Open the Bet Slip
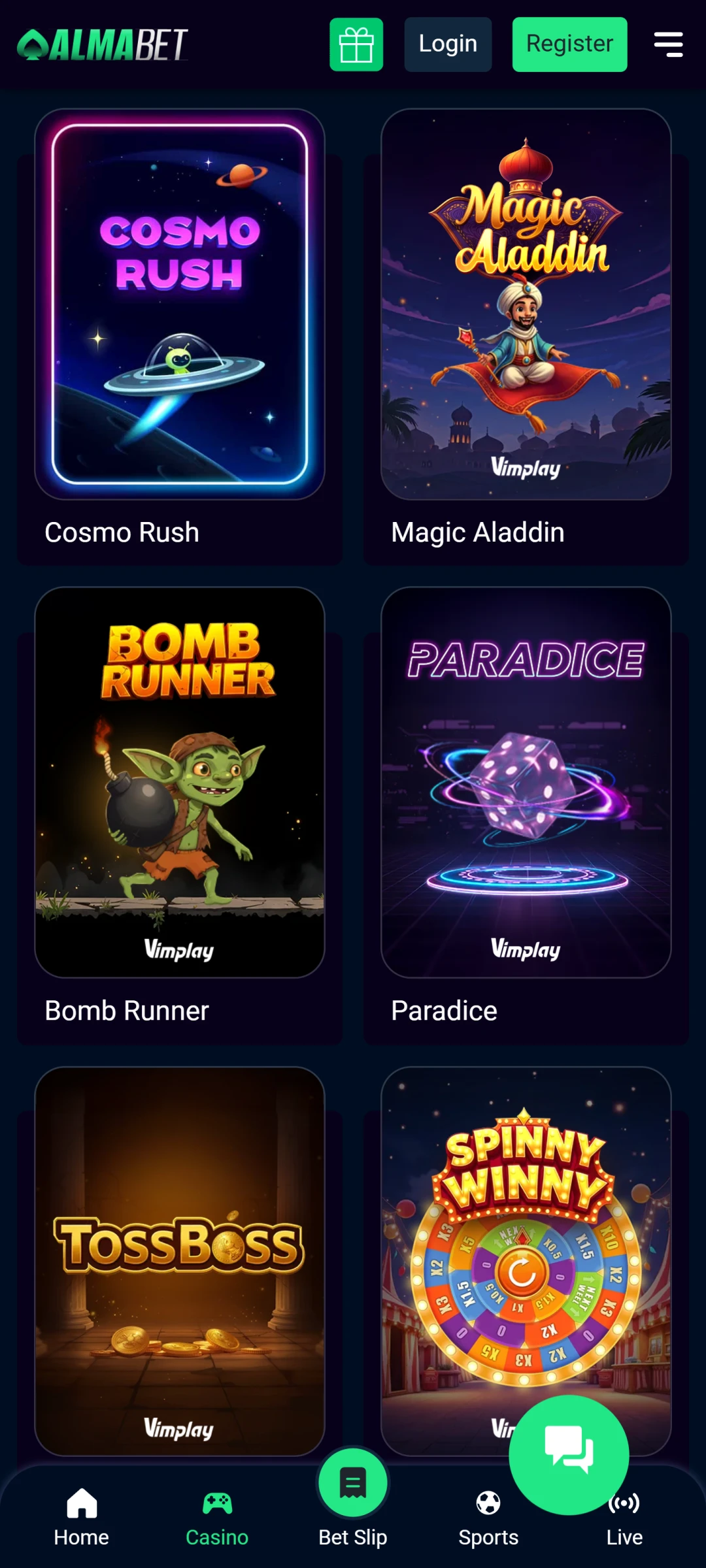 pos(353,1496)
